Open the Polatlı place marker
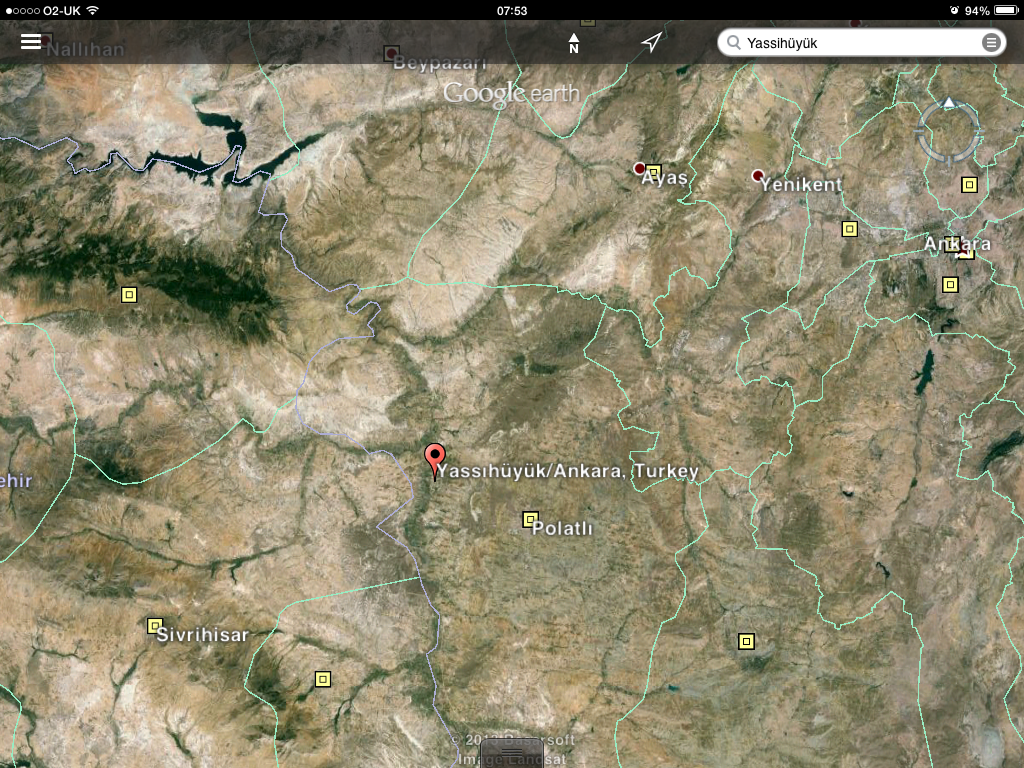1024x768 pixels. coord(531,520)
